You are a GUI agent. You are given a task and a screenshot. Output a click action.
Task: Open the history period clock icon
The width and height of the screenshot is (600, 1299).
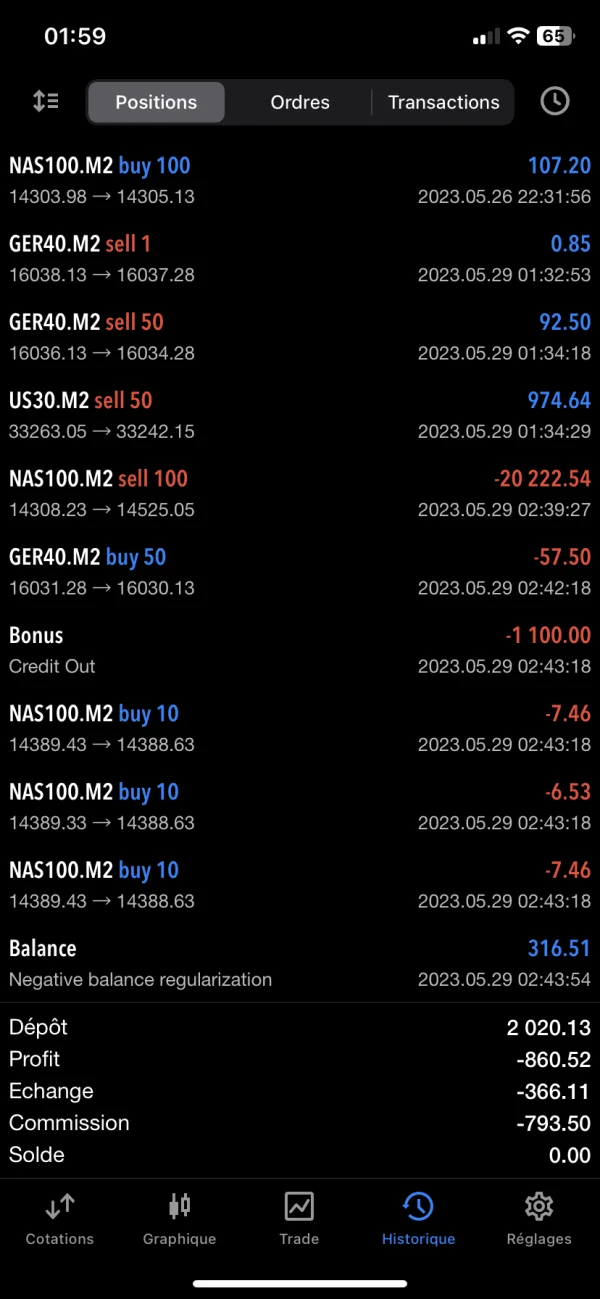point(554,101)
